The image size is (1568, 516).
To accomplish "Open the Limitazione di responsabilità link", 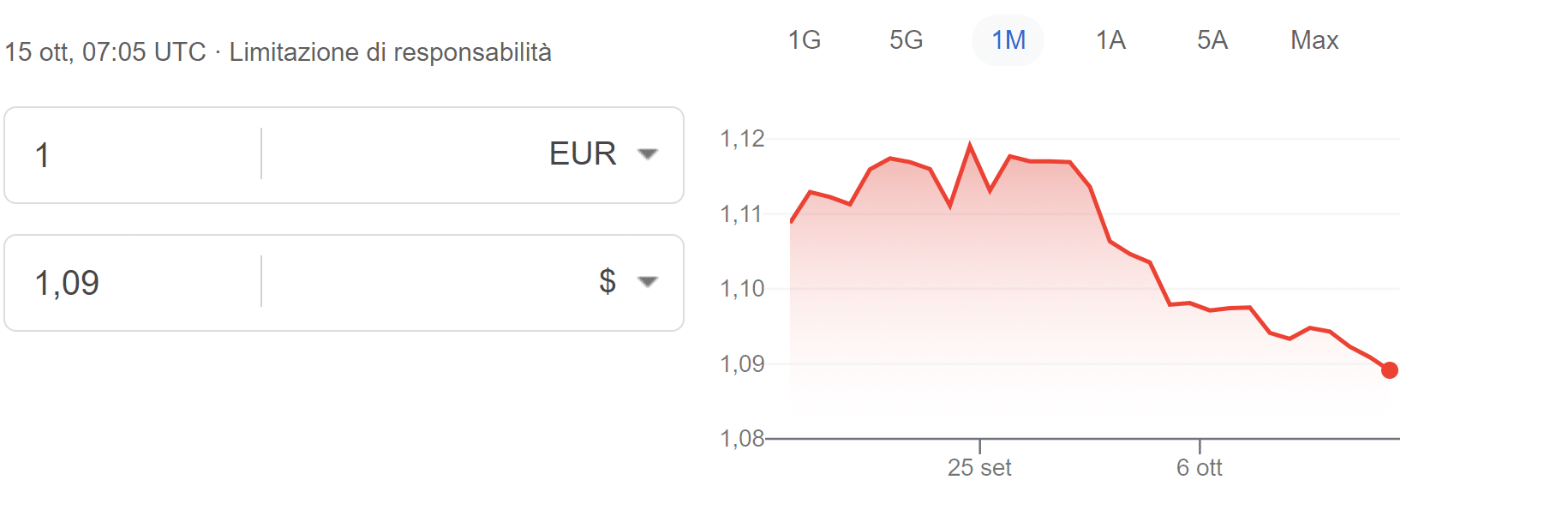I will click(x=390, y=52).
